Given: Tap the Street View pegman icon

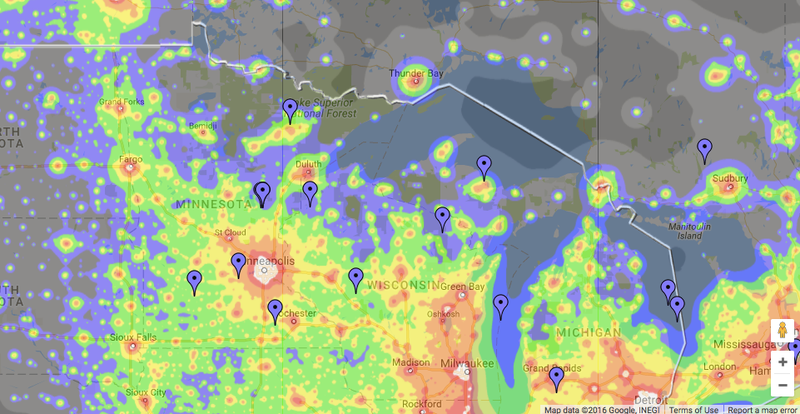Looking at the screenshot, I should tap(782, 331).
